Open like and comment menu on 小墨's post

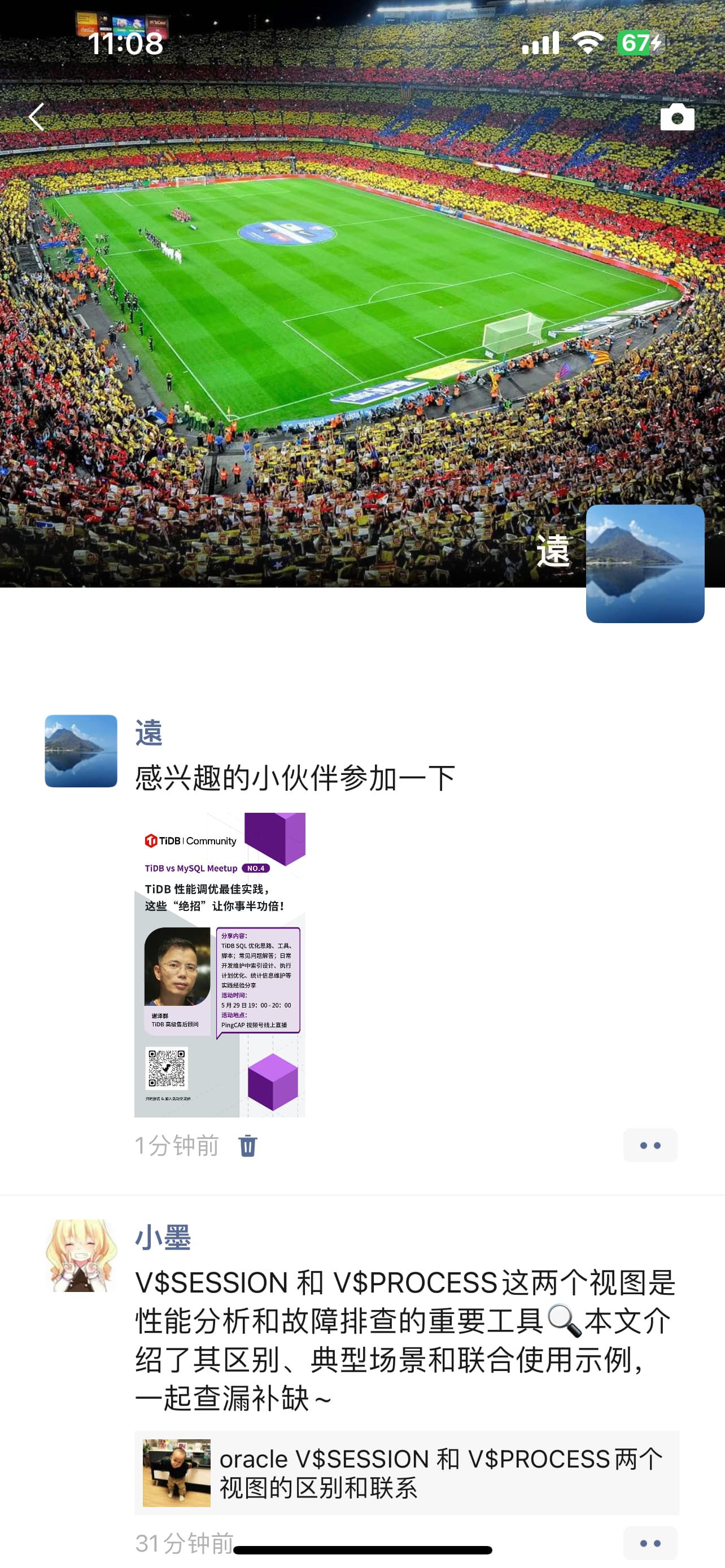point(649,1543)
